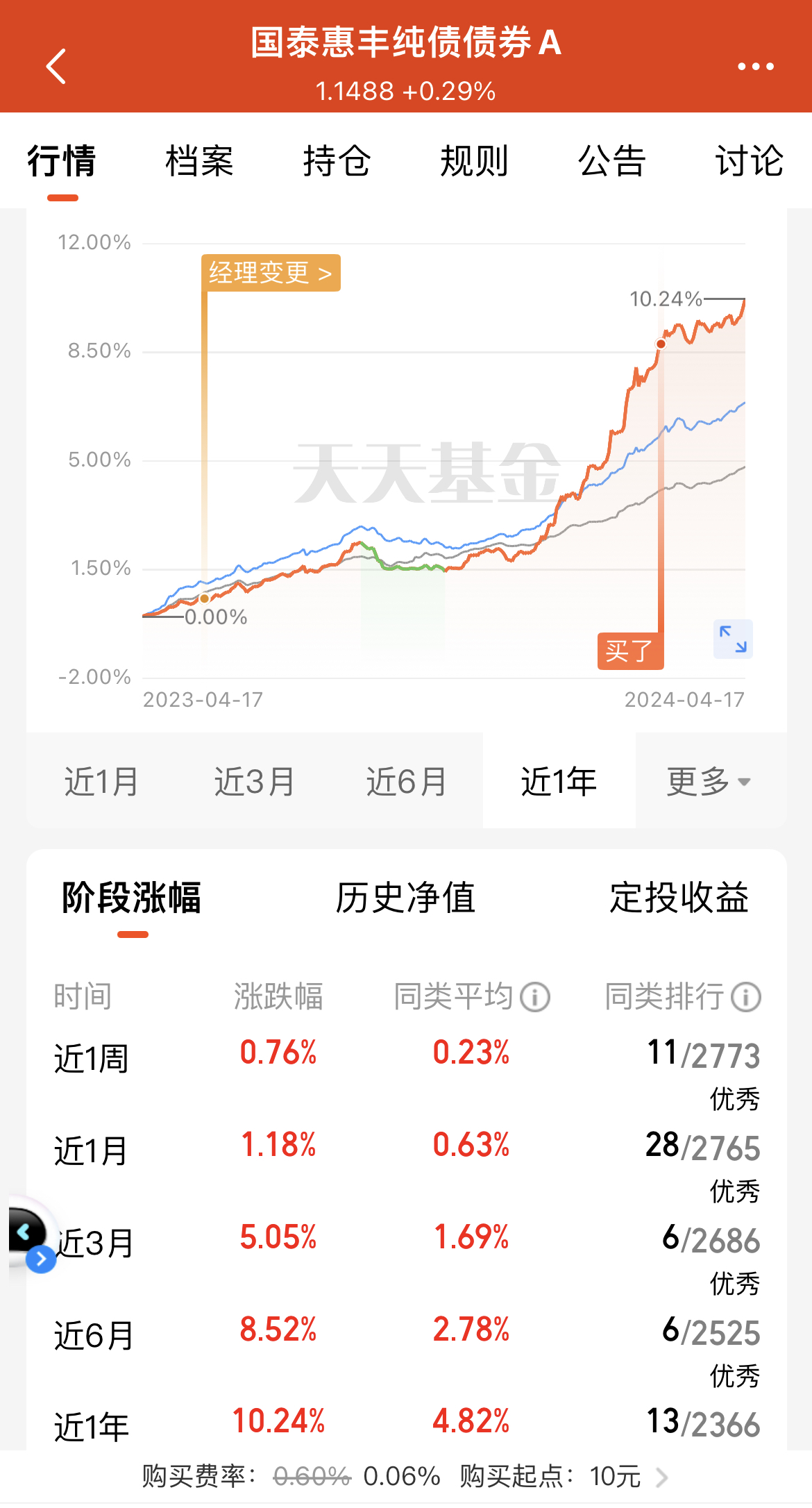This screenshot has height=1508, width=812.
Task: Select the 近1年 range button
Action: (559, 780)
